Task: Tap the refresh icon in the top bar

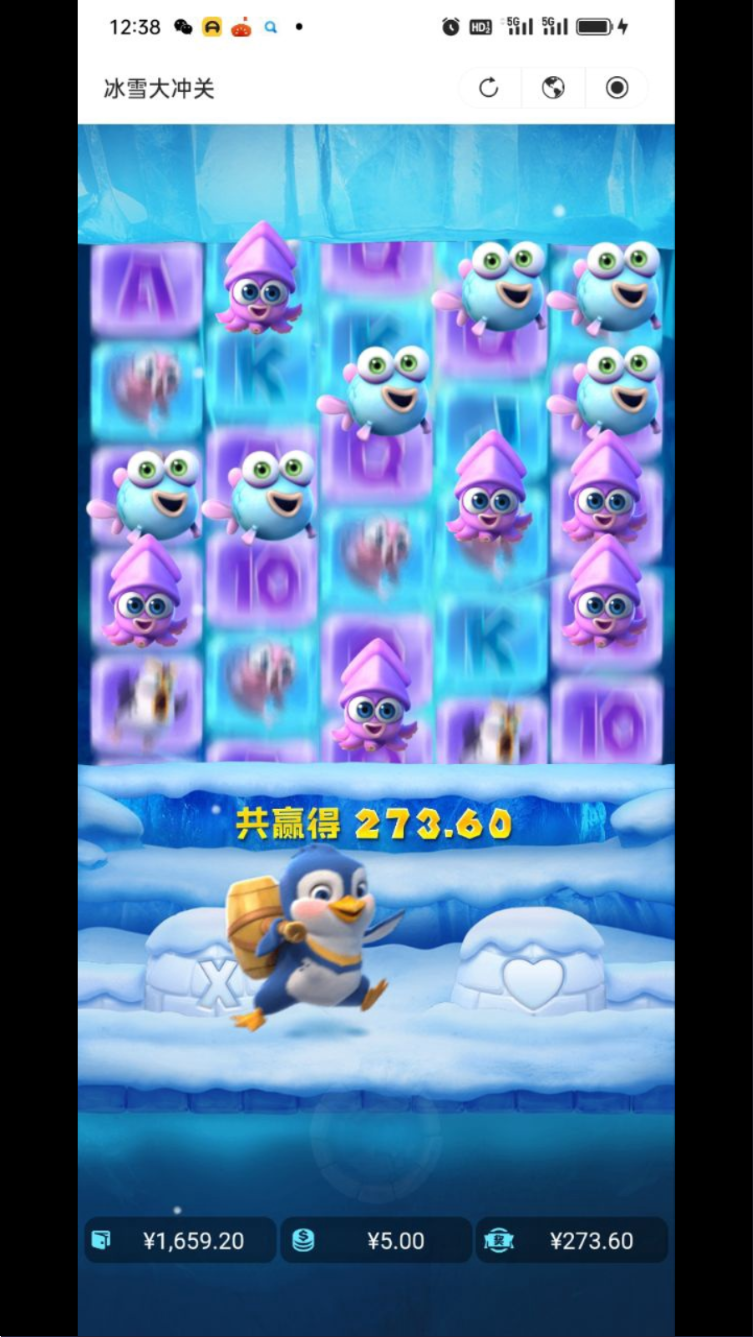Action: [x=488, y=88]
